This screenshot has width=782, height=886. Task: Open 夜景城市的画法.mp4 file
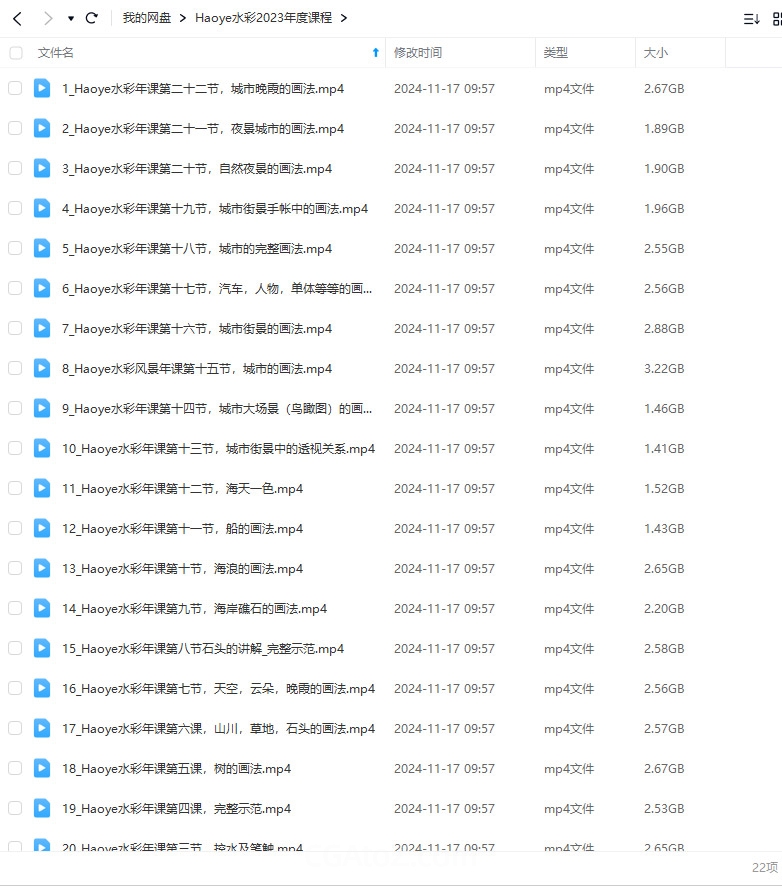[203, 128]
